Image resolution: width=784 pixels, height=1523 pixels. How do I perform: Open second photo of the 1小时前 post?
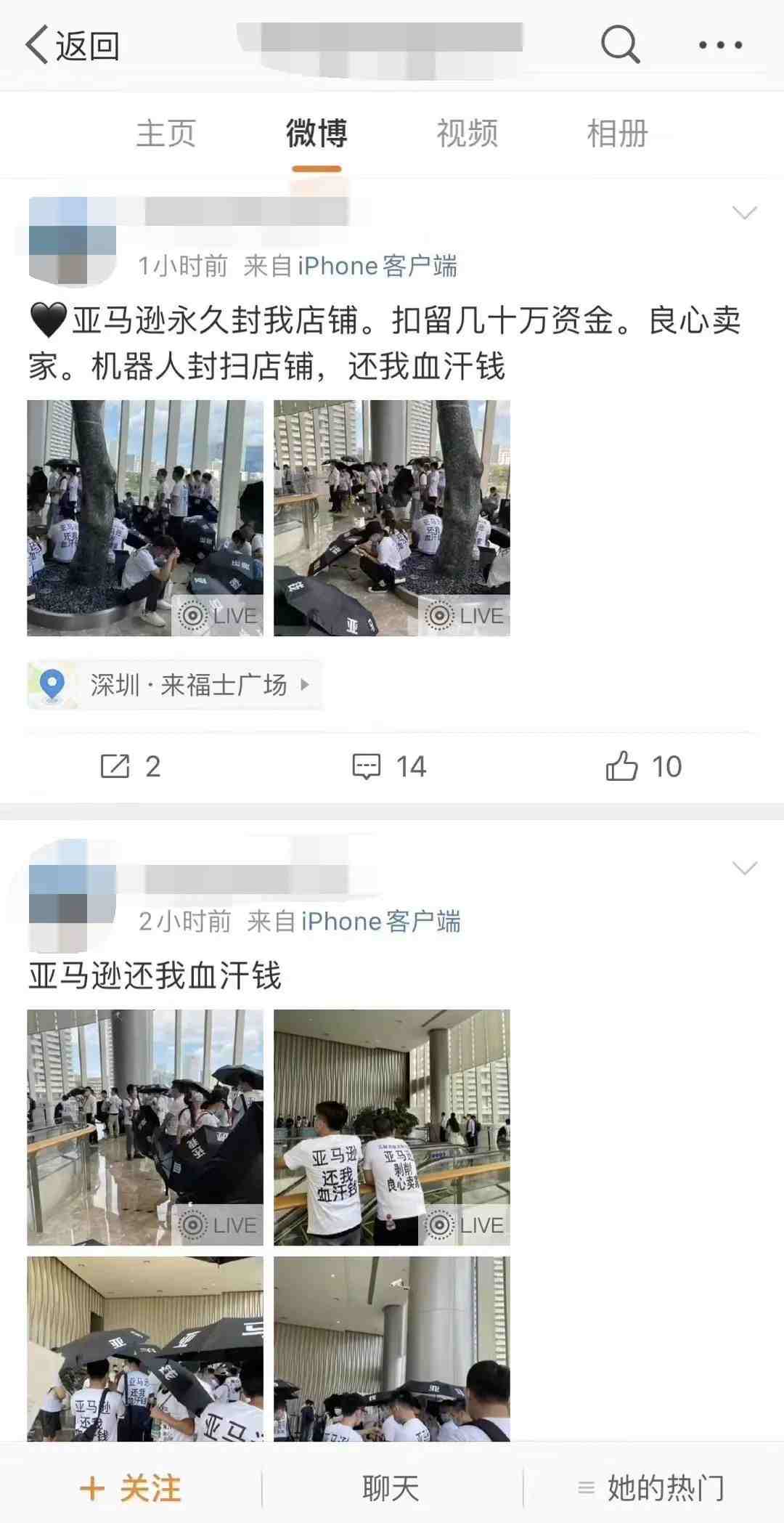391,518
